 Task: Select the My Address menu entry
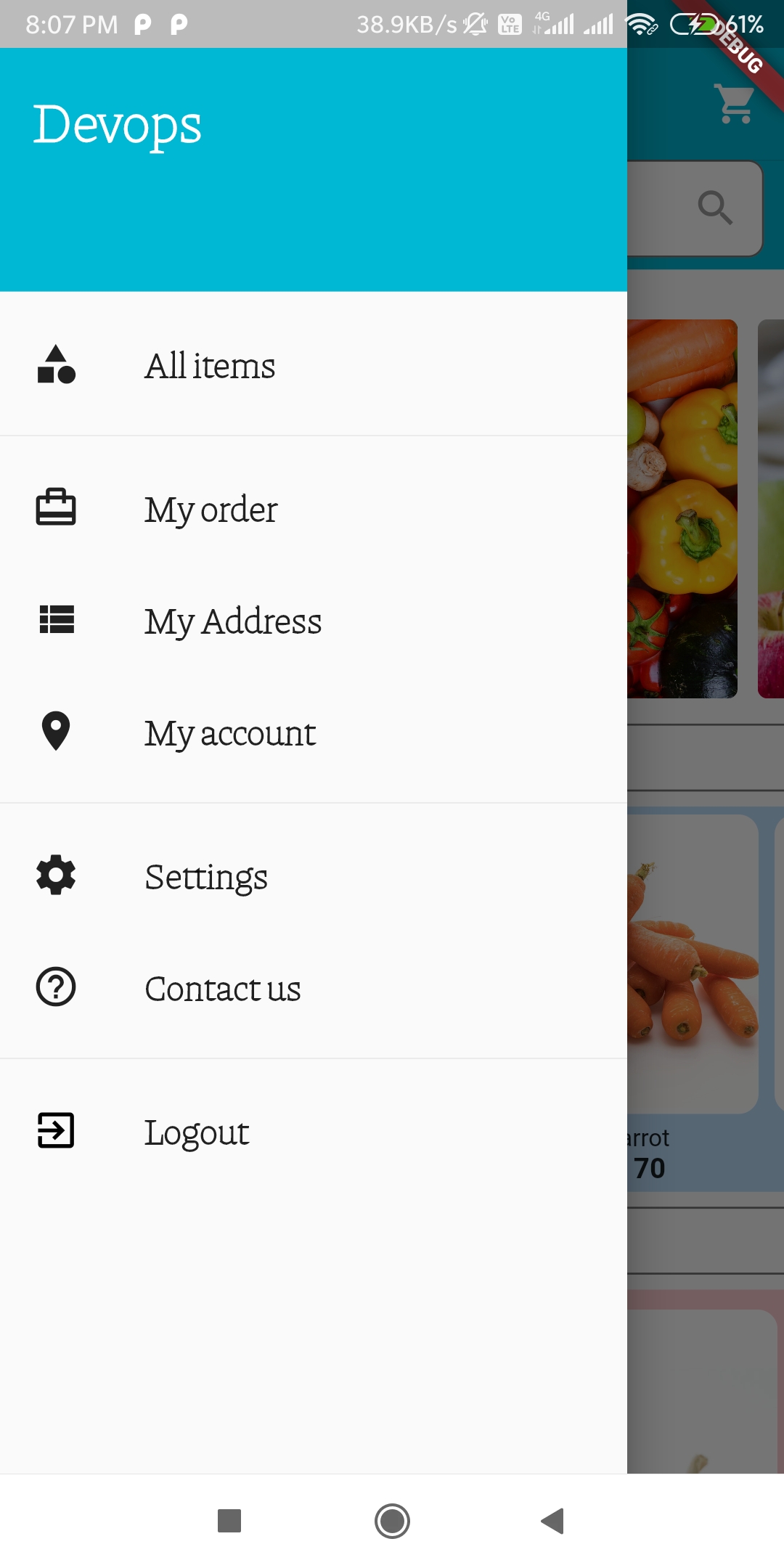click(x=234, y=621)
